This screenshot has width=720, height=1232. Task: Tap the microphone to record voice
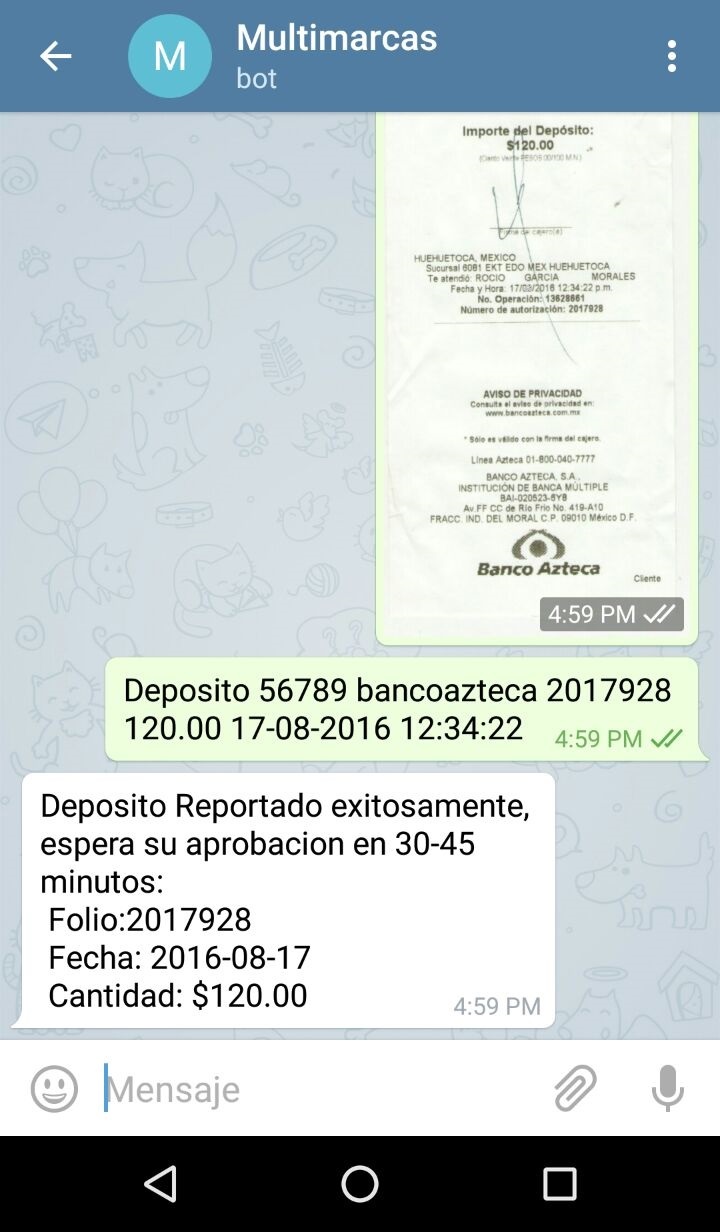pos(667,1088)
